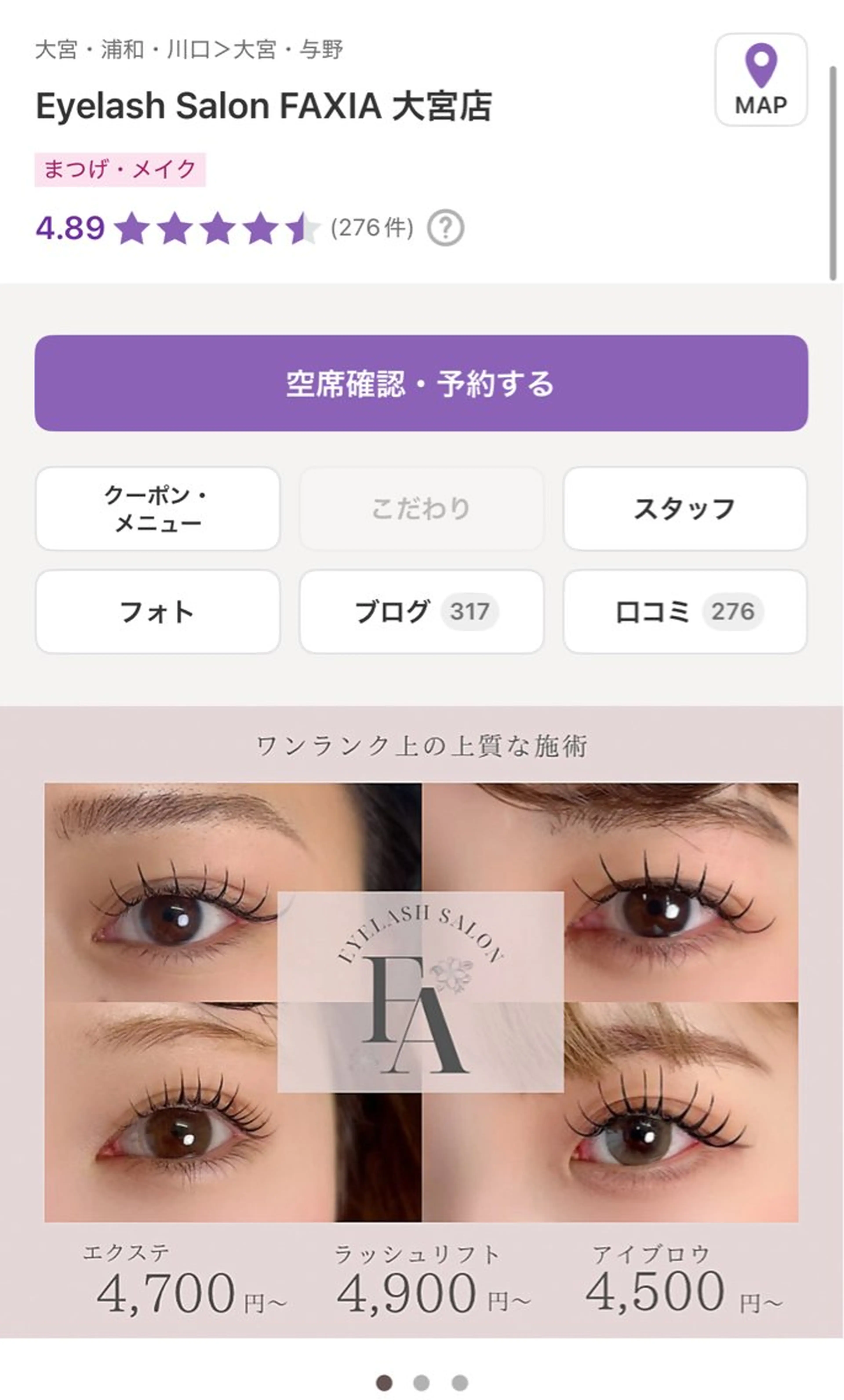Image resolution: width=844 pixels, height=1400 pixels.
Task: Open ブログ with 317 posts
Action: [x=421, y=611]
